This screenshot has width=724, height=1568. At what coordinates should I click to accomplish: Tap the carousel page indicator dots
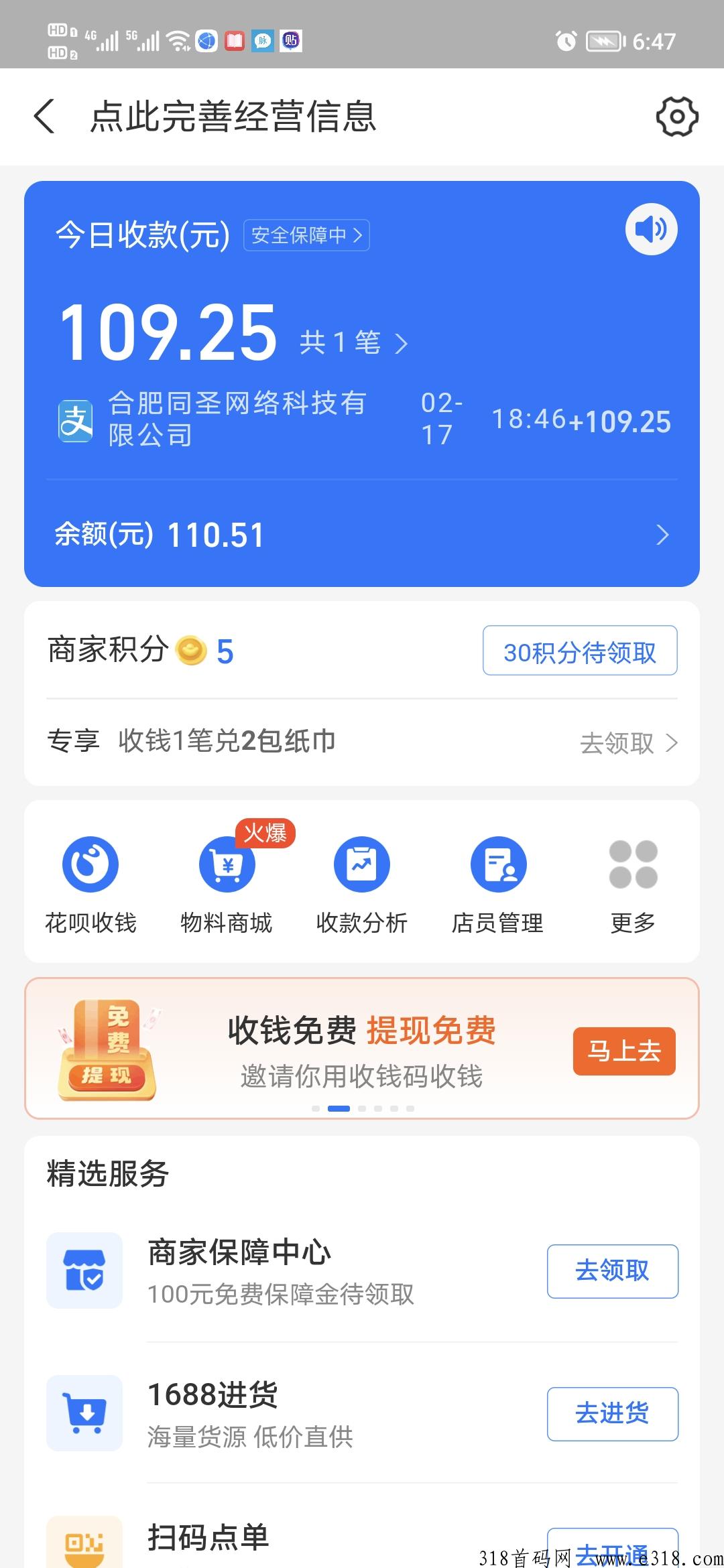click(x=362, y=1108)
